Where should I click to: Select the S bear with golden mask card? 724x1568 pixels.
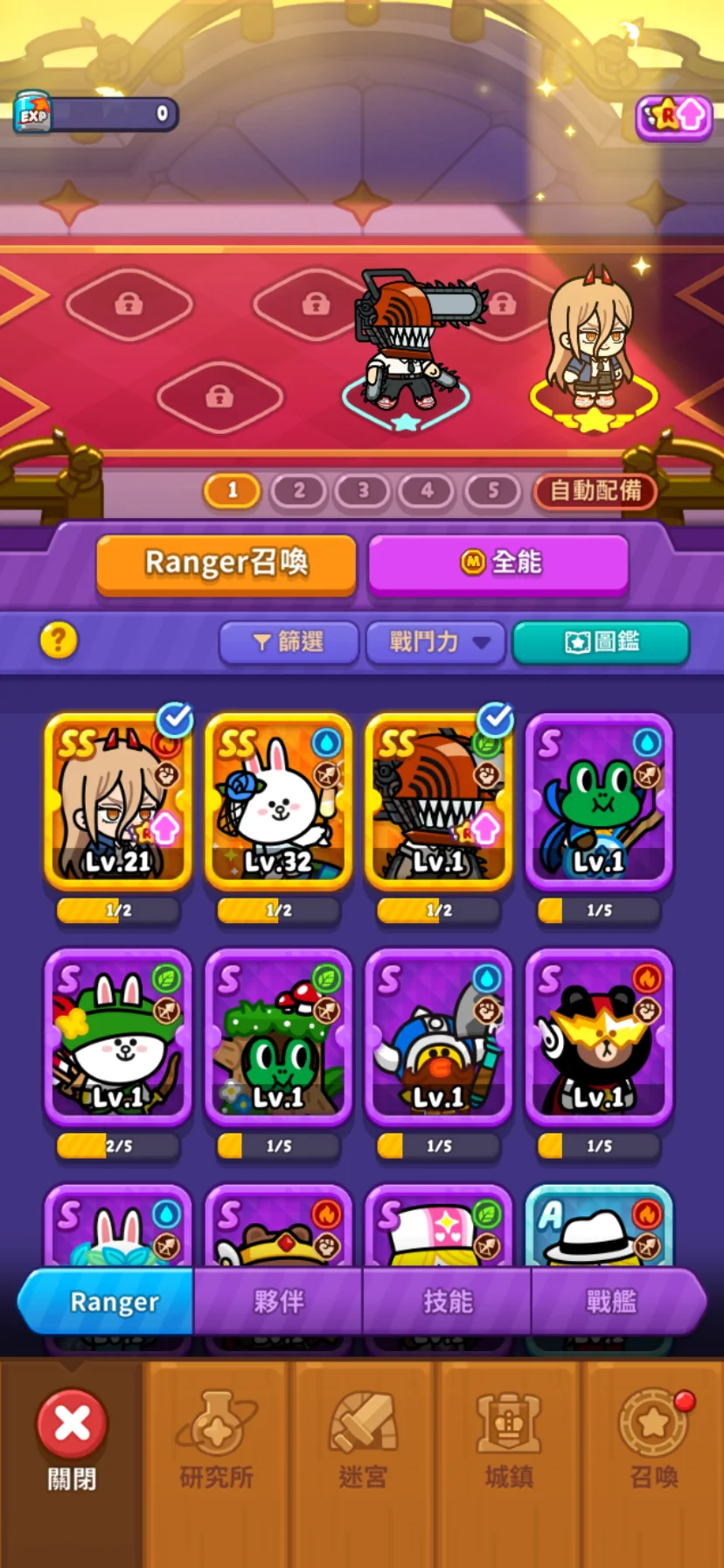pos(599,1037)
